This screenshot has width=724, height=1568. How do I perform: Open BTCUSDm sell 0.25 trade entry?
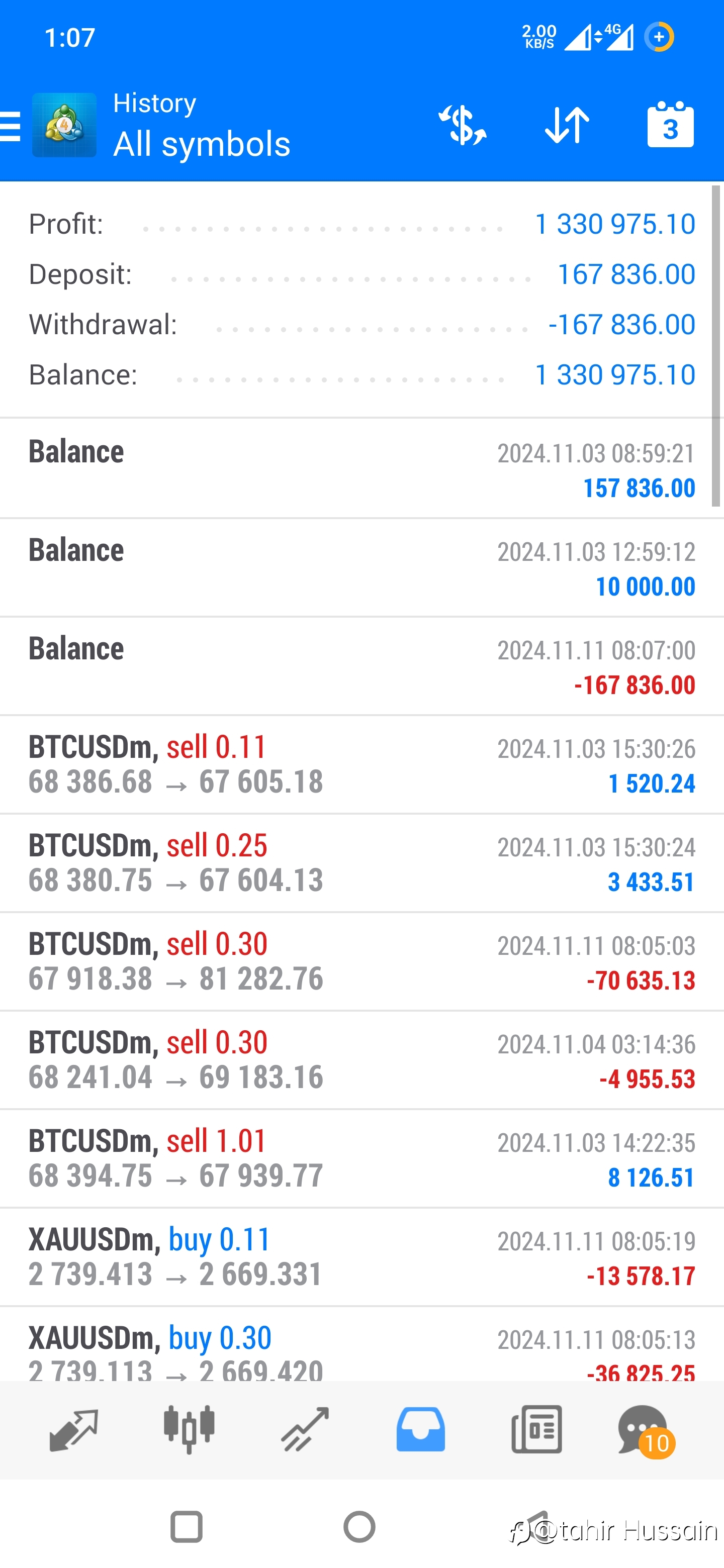coord(361,863)
